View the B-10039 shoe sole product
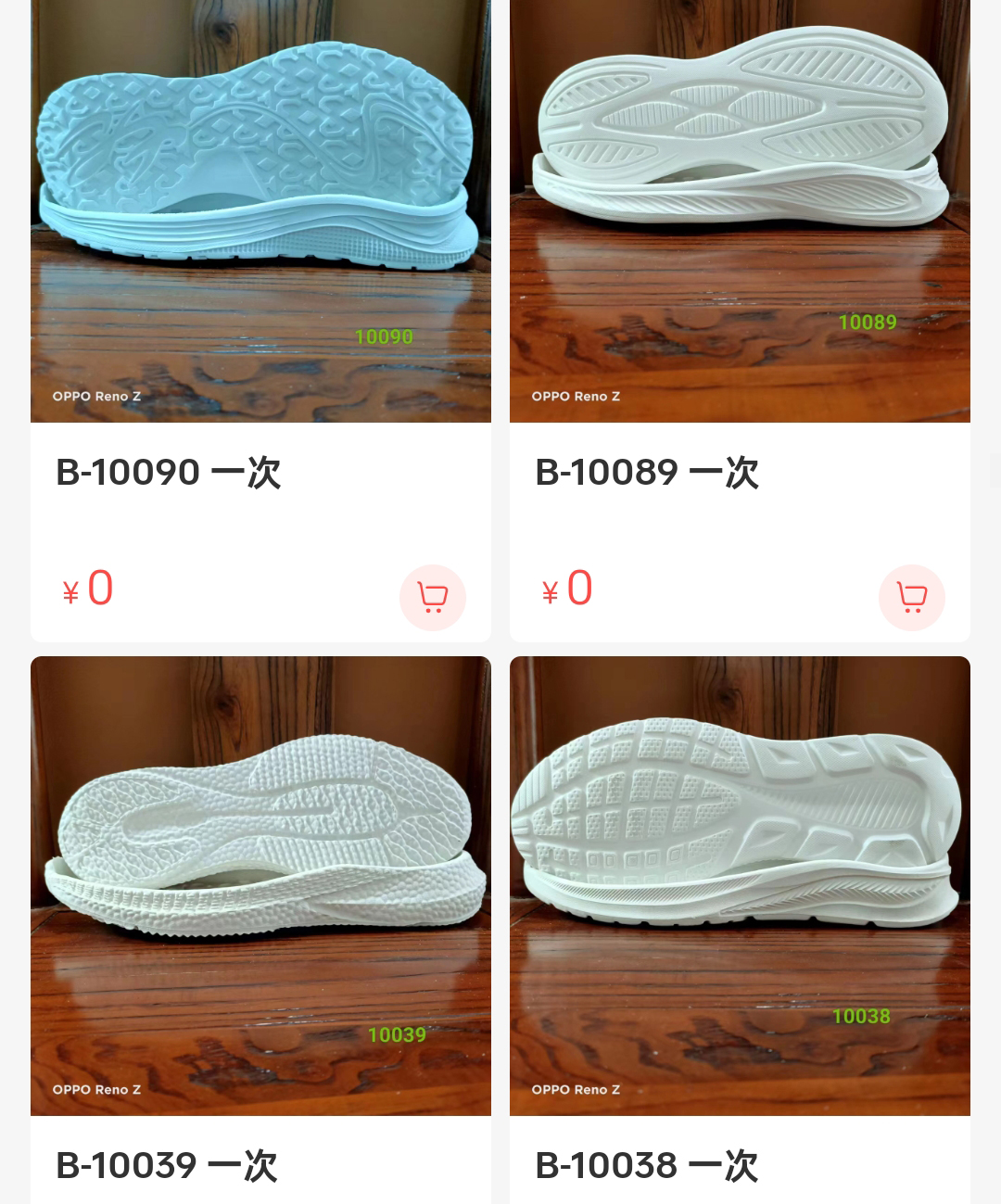The image size is (1001, 1204). (260, 885)
